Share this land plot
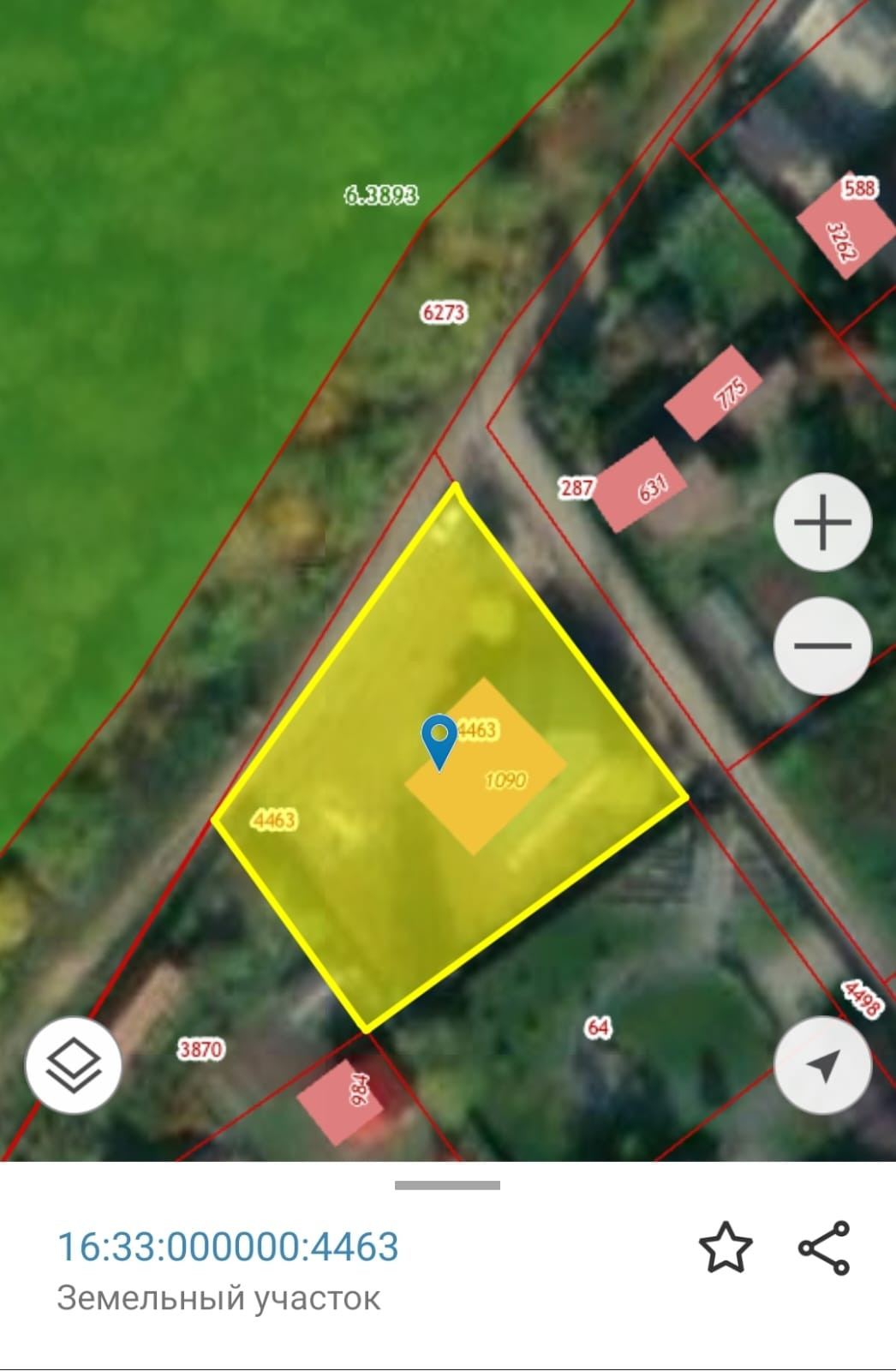896x1371 pixels. point(824,1247)
